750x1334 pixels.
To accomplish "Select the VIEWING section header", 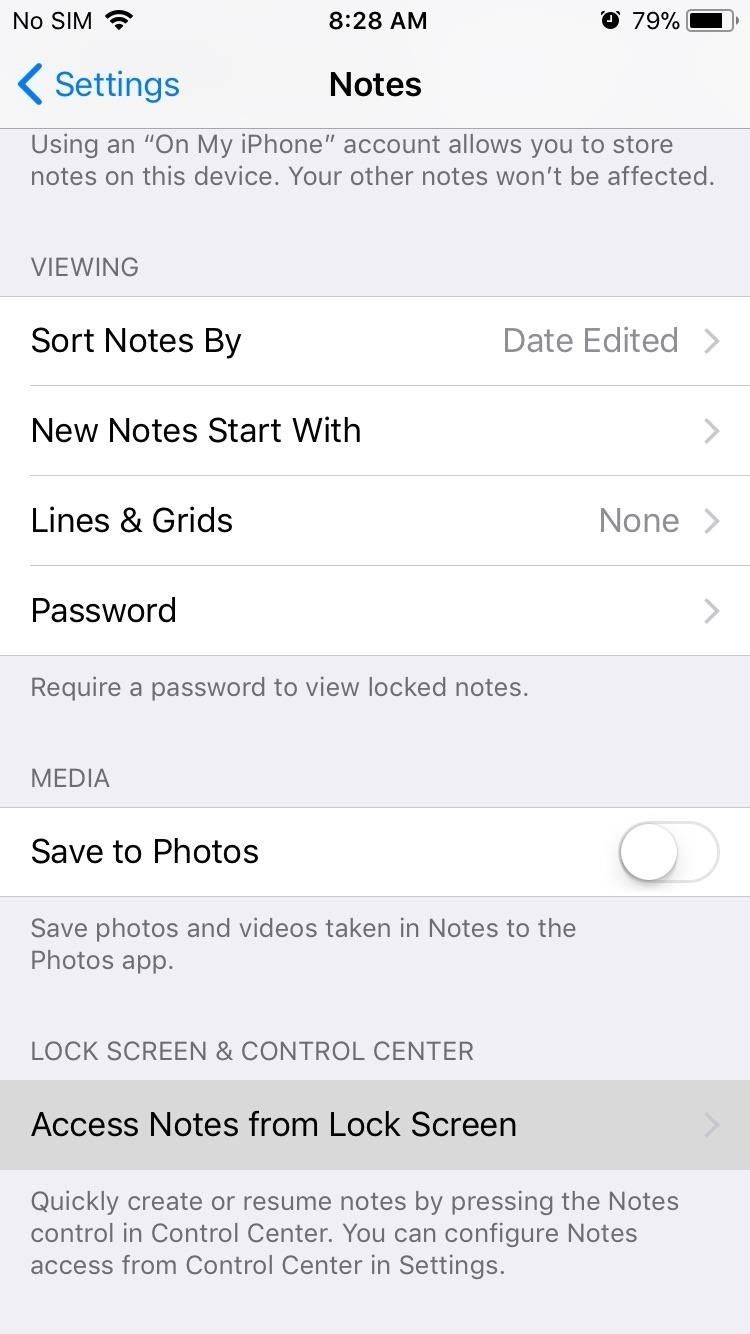I will 84,267.
